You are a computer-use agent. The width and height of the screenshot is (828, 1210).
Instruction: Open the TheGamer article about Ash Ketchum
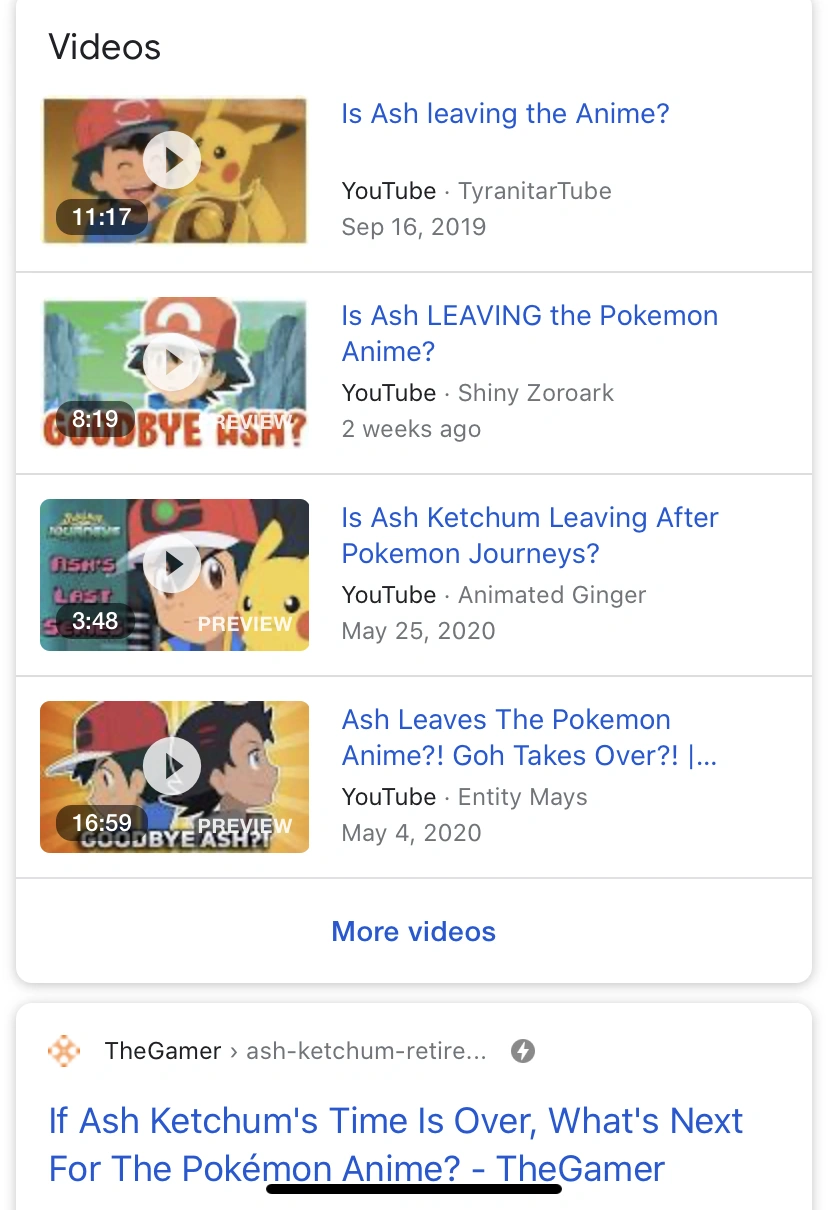pos(395,1144)
